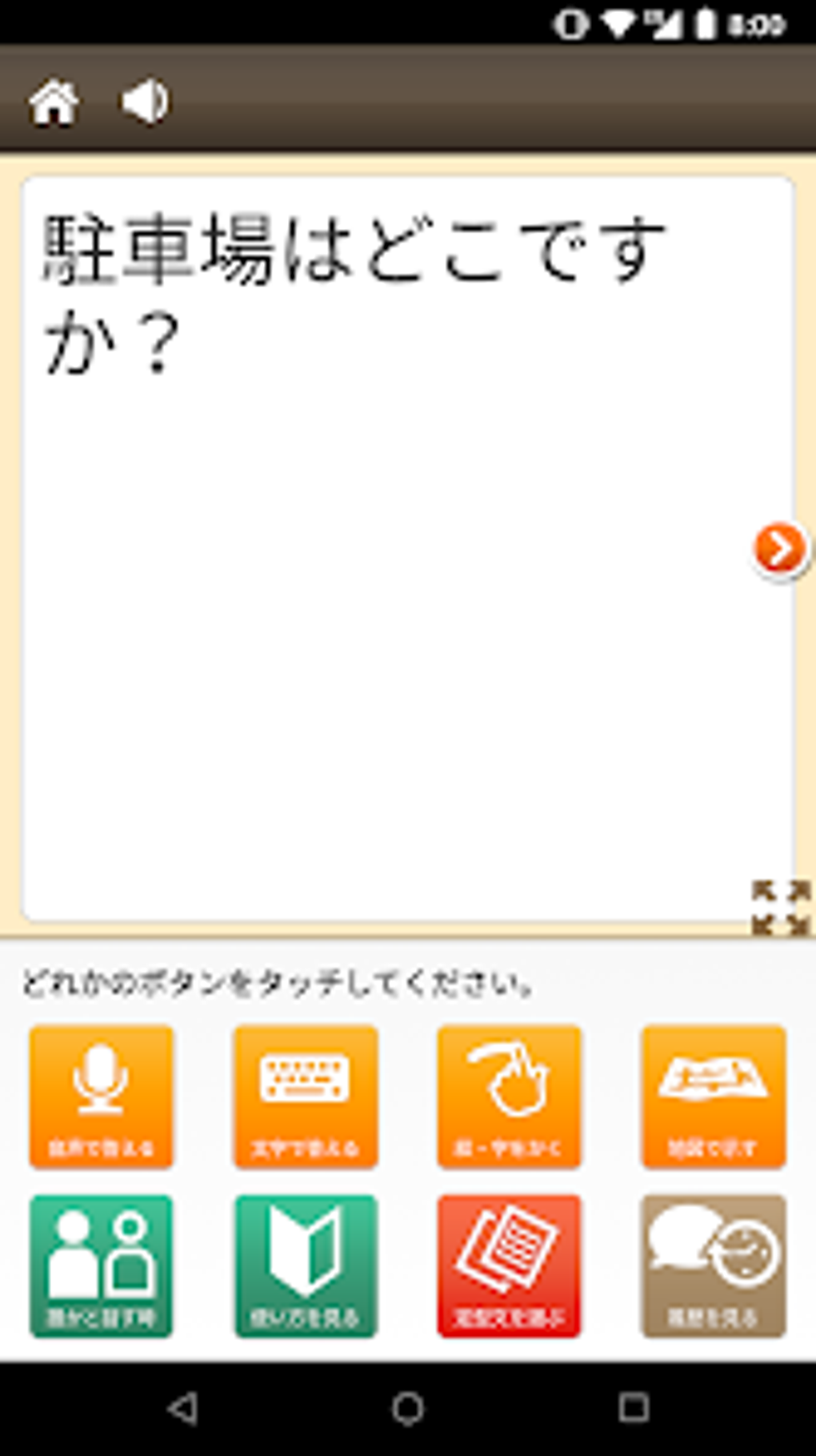Viewport: 816px width, 1456px height.
Task: Tap the orange next arrow button
Action: point(779,549)
